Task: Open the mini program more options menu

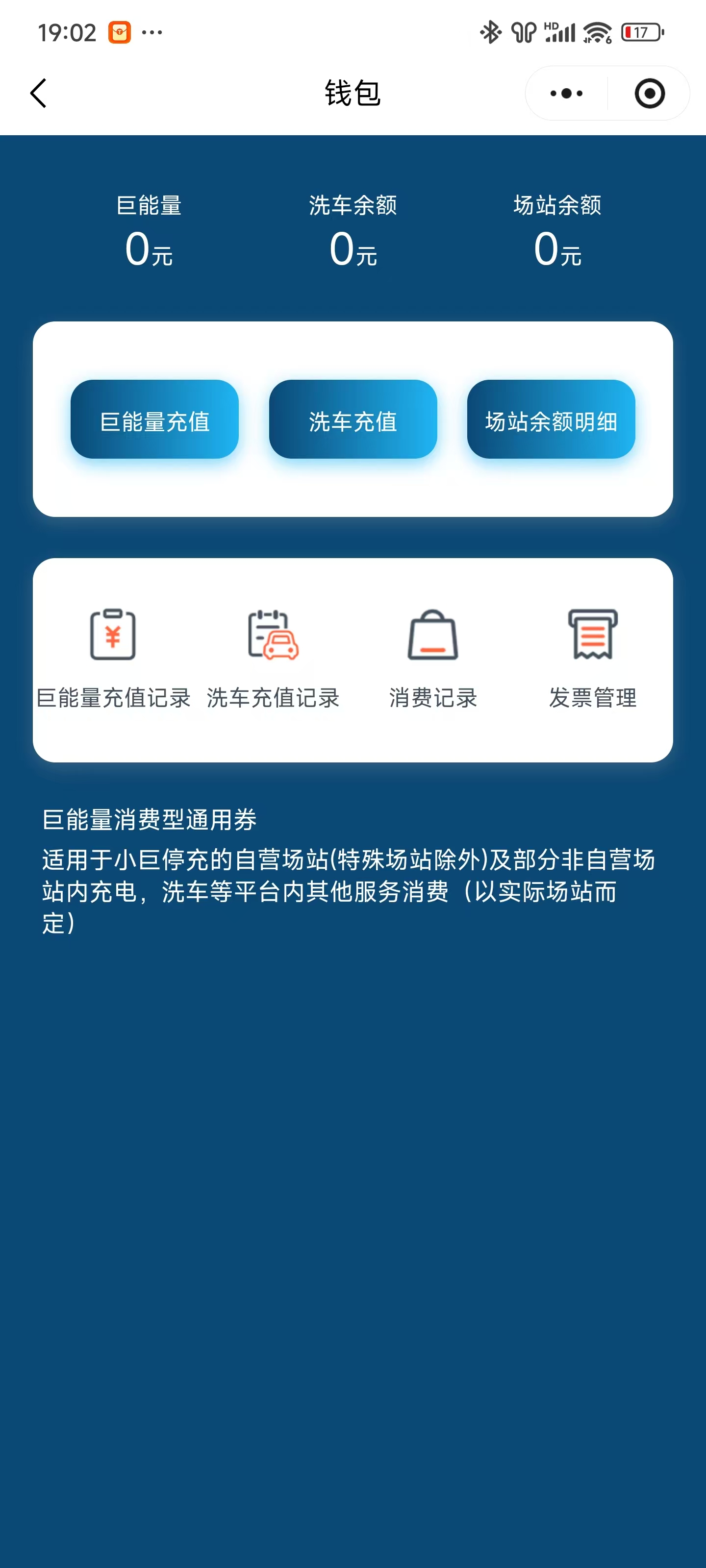Action: [566, 93]
